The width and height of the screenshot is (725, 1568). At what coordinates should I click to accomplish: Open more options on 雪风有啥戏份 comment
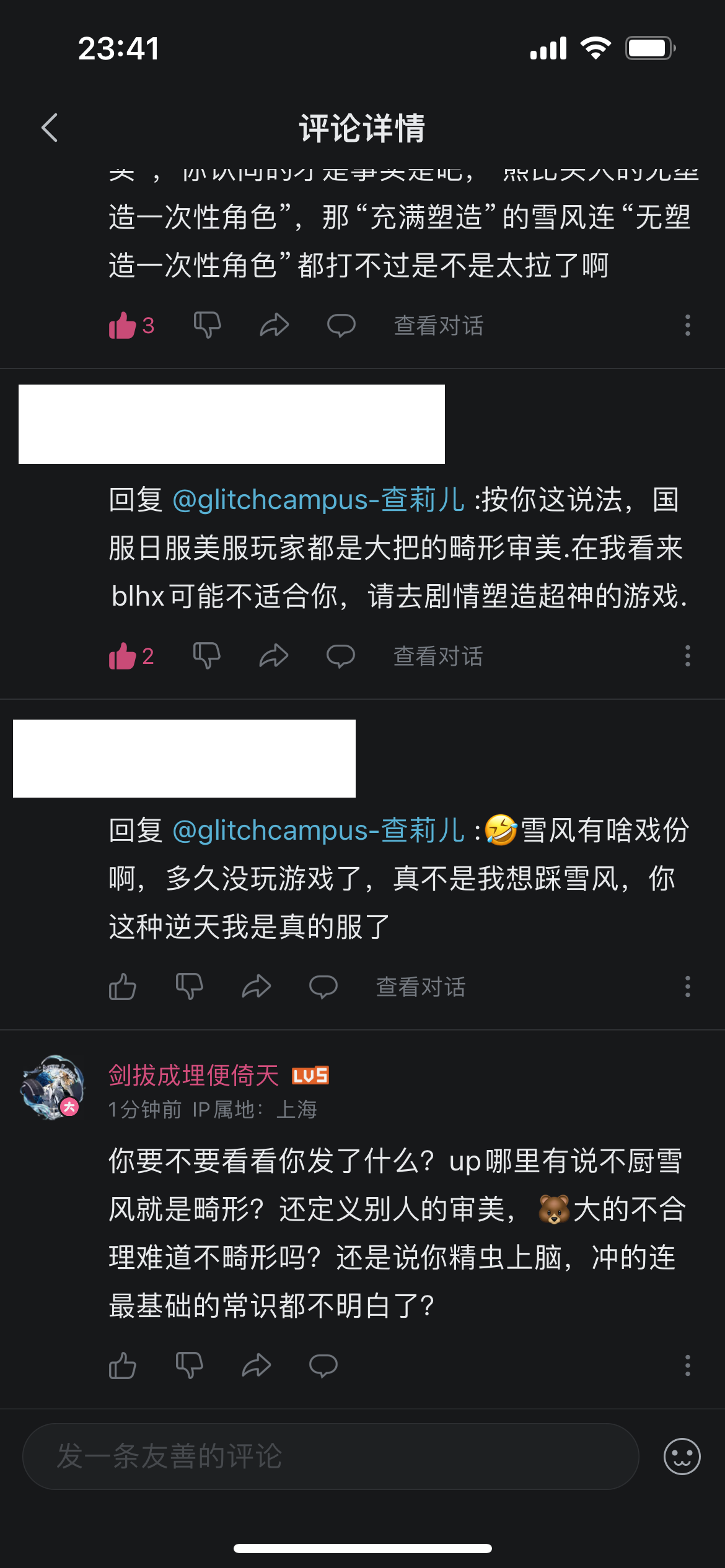pos(687,987)
